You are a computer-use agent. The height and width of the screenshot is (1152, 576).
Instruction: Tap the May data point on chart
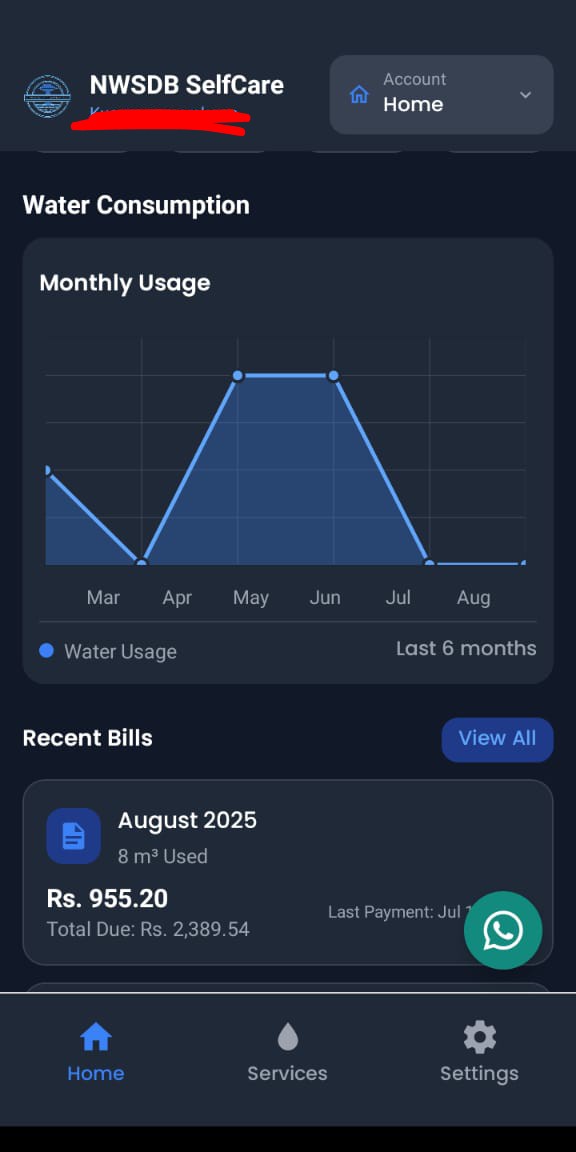click(238, 375)
